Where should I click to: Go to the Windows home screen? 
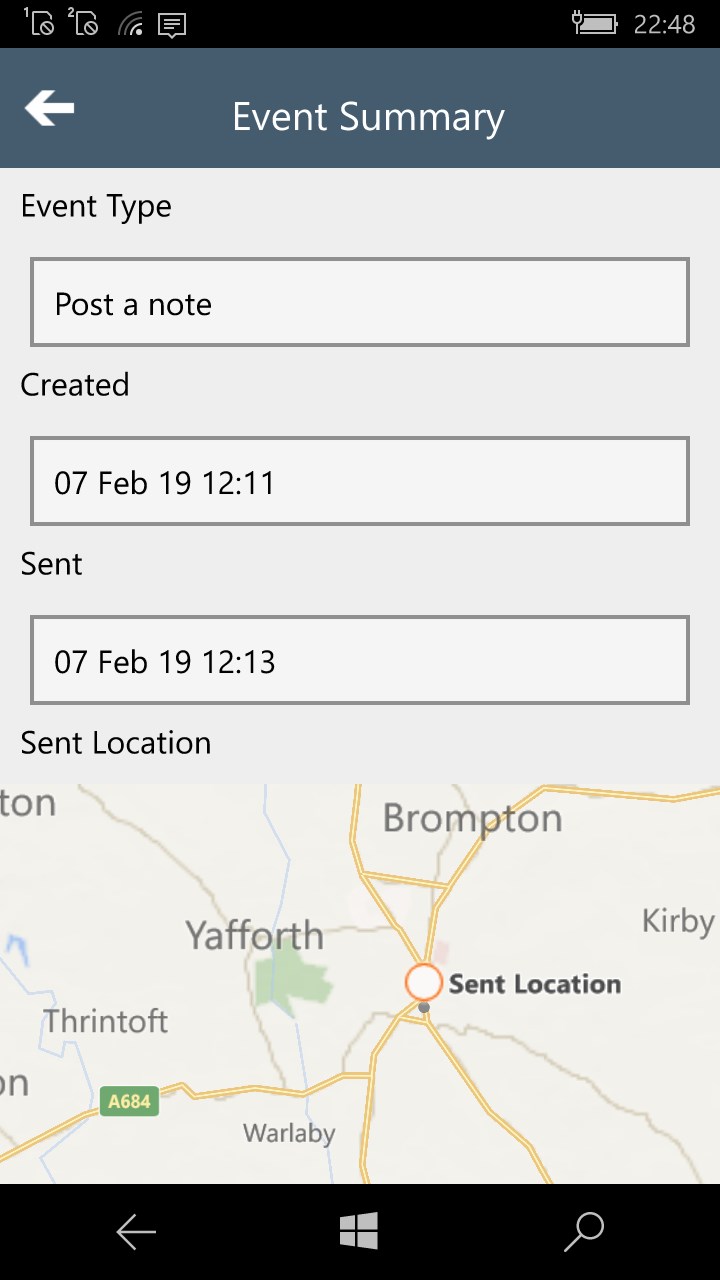pos(359,1232)
